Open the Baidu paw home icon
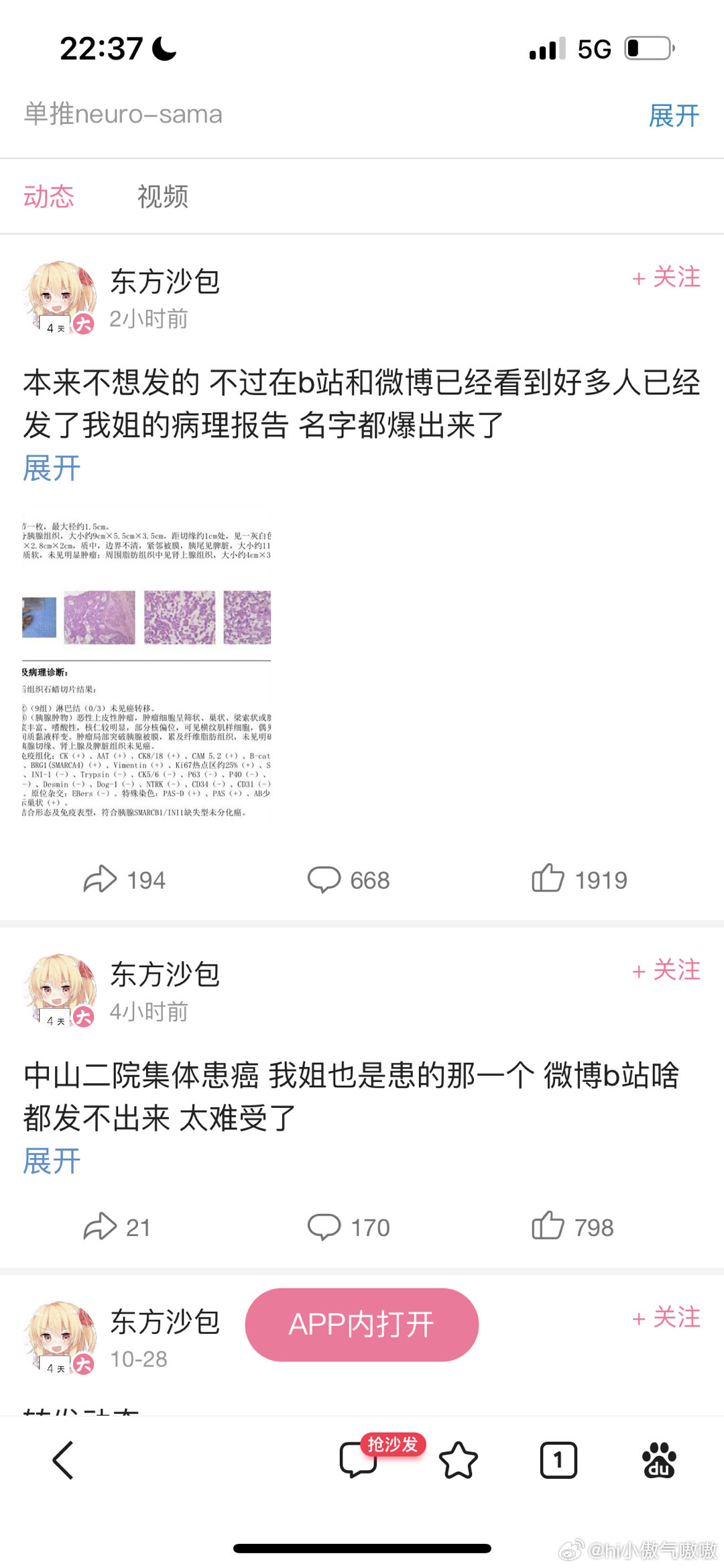 pyautogui.click(x=660, y=1460)
